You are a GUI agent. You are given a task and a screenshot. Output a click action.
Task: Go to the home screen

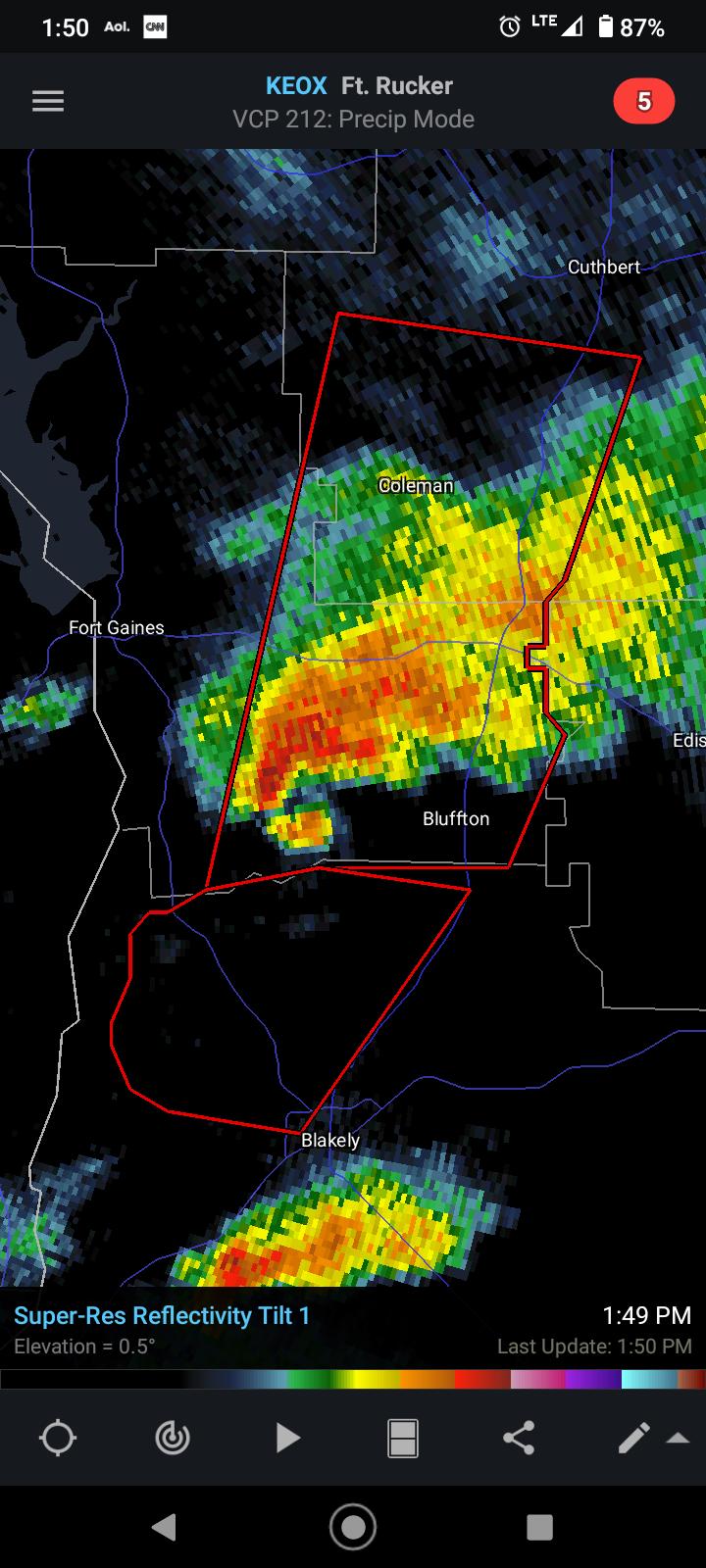tap(353, 1527)
